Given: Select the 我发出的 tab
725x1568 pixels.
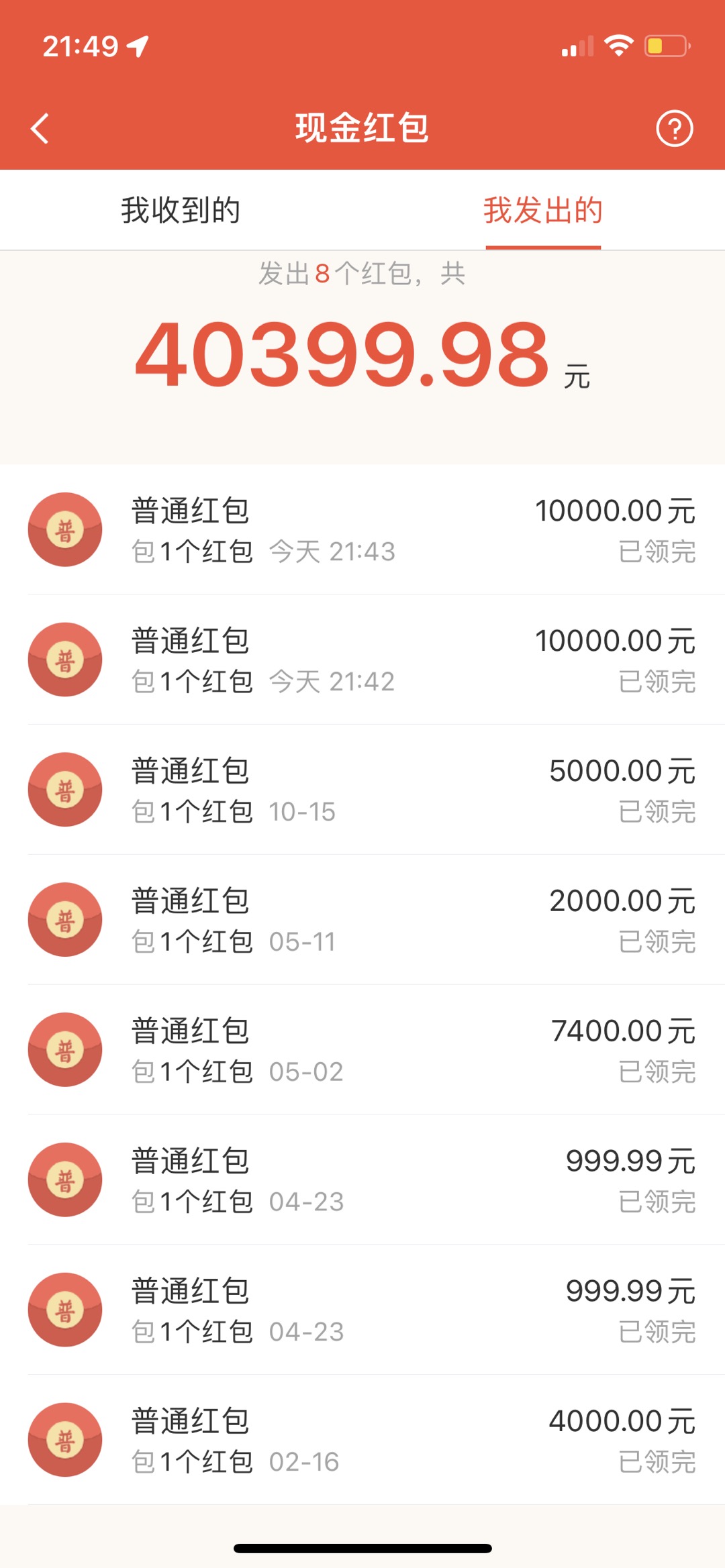Looking at the screenshot, I should coord(543,210).
